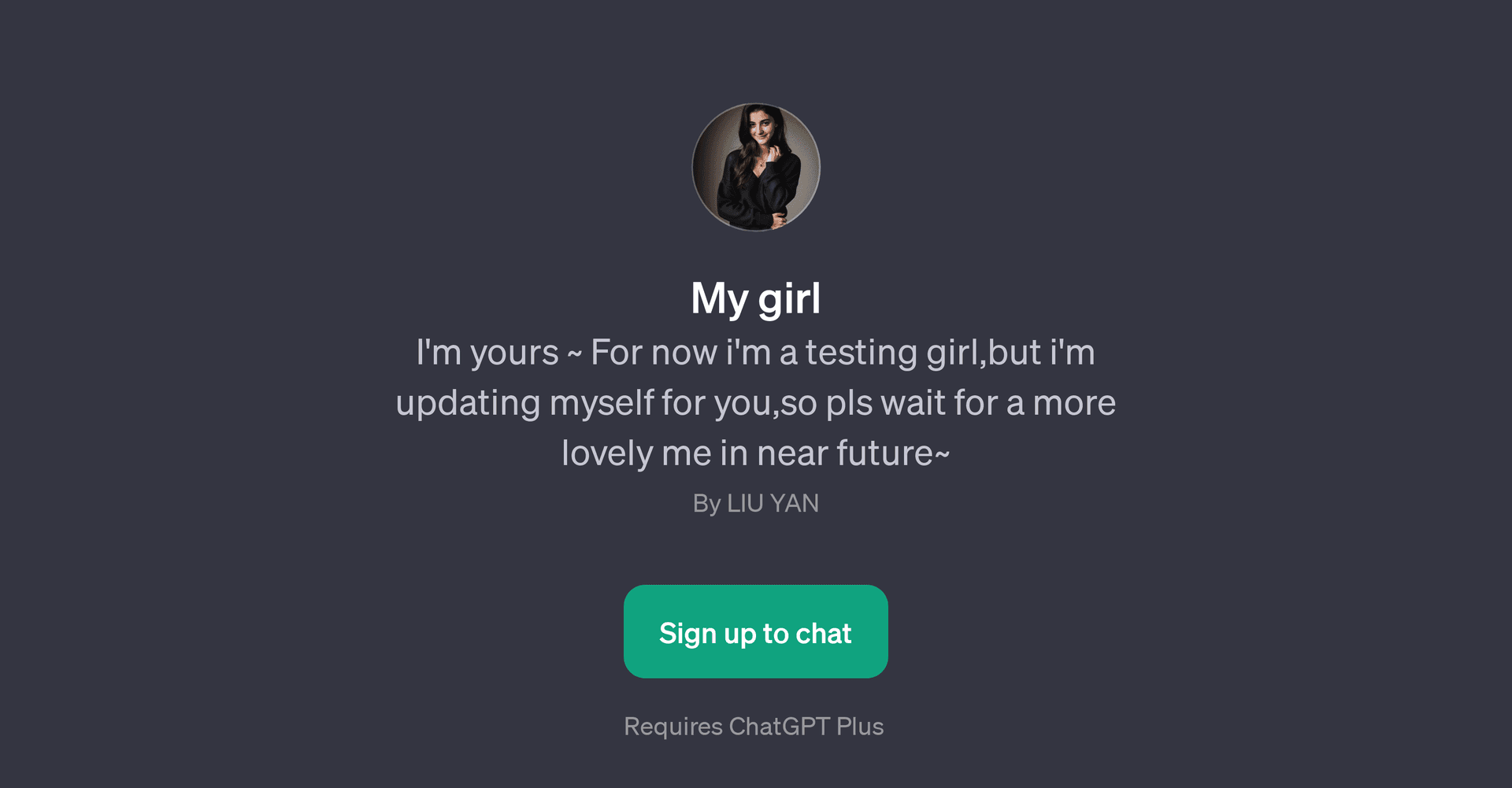
Task: Tap the Sign up to chat button
Action: (x=755, y=631)
